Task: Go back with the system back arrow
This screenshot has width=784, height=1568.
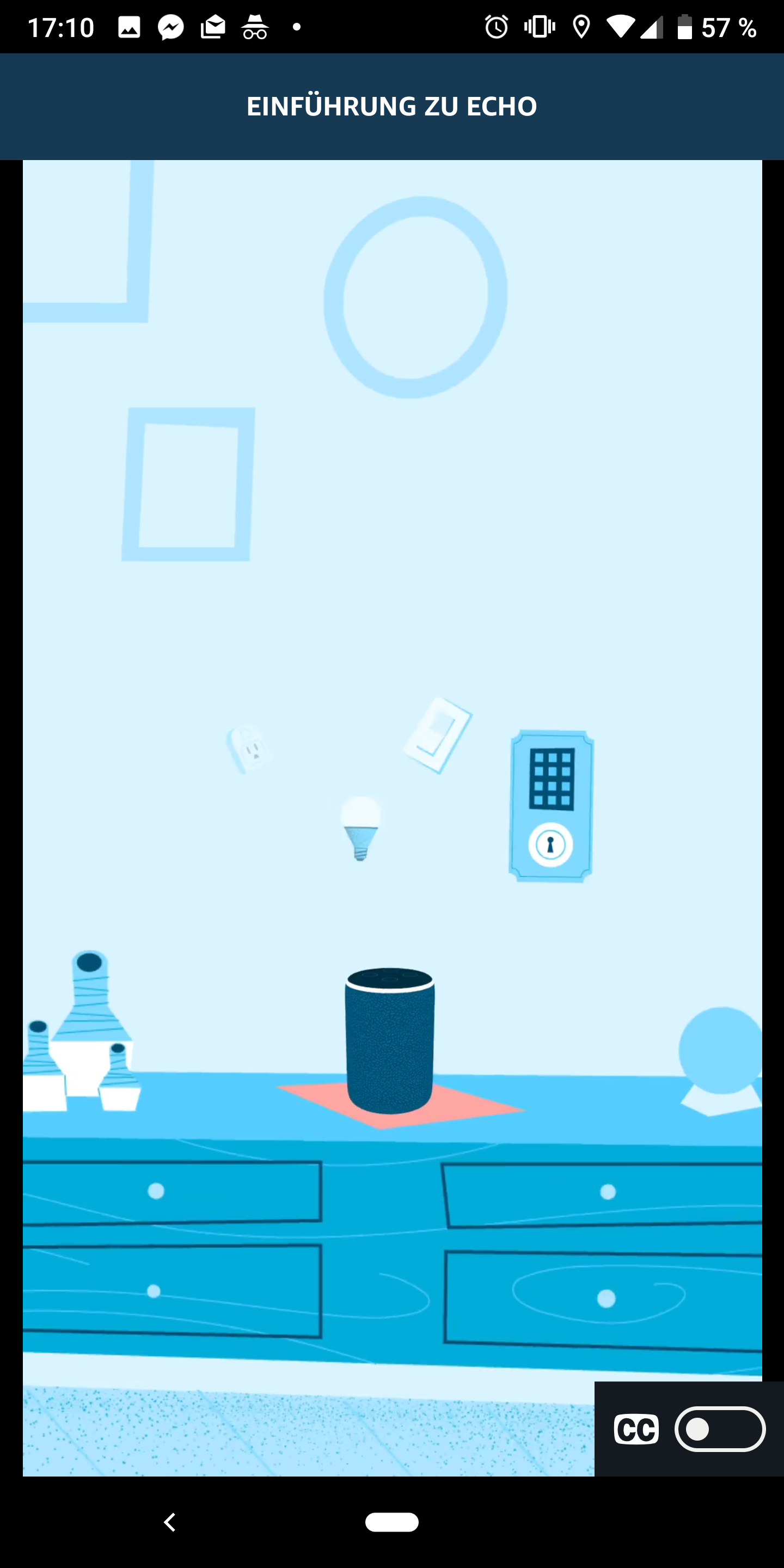Action: point(170,1522)
